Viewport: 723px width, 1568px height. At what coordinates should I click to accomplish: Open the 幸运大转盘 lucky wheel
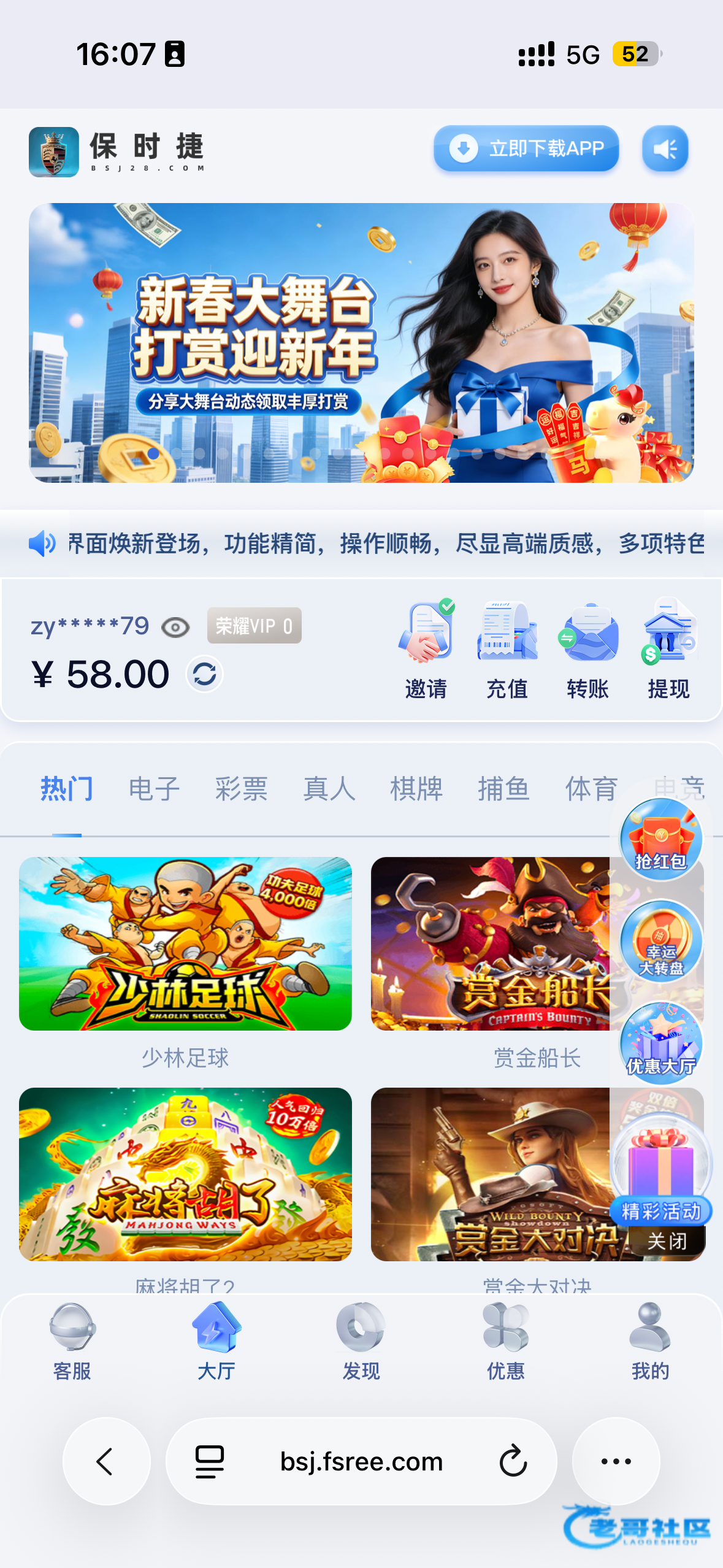coord(660,942)
